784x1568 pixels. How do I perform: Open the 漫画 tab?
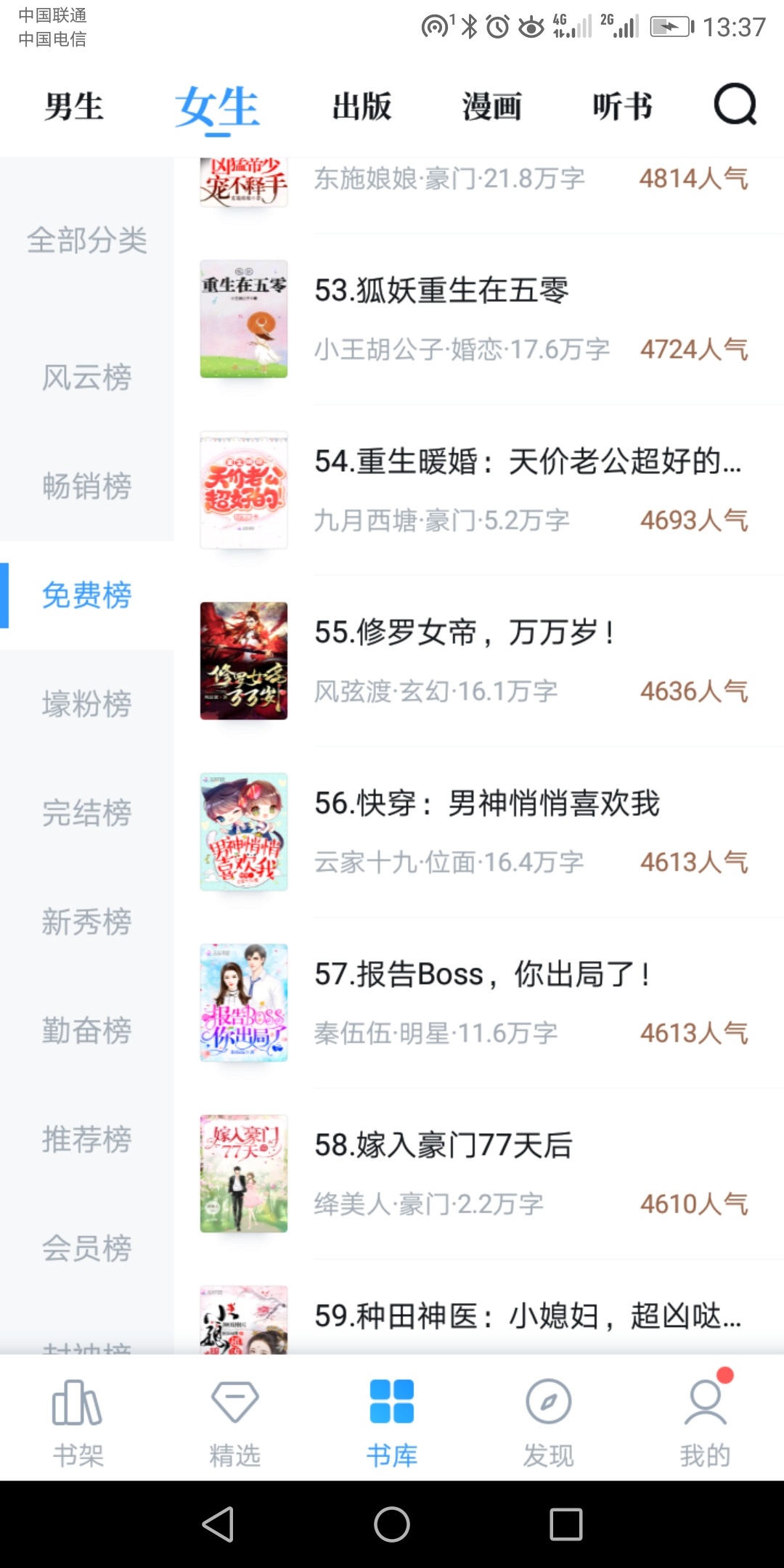click(x=492, y=107)
